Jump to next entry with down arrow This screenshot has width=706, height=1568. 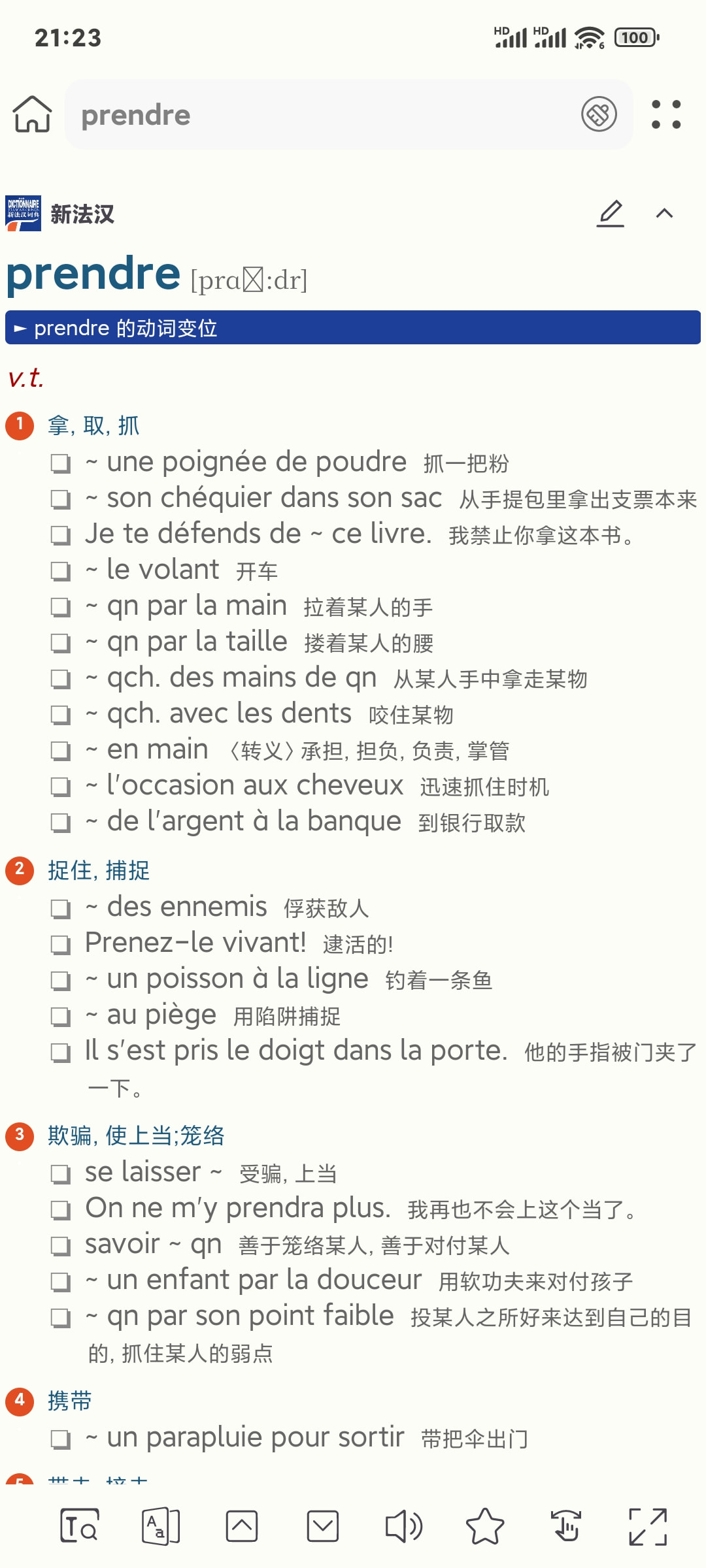pos(322,1526)
